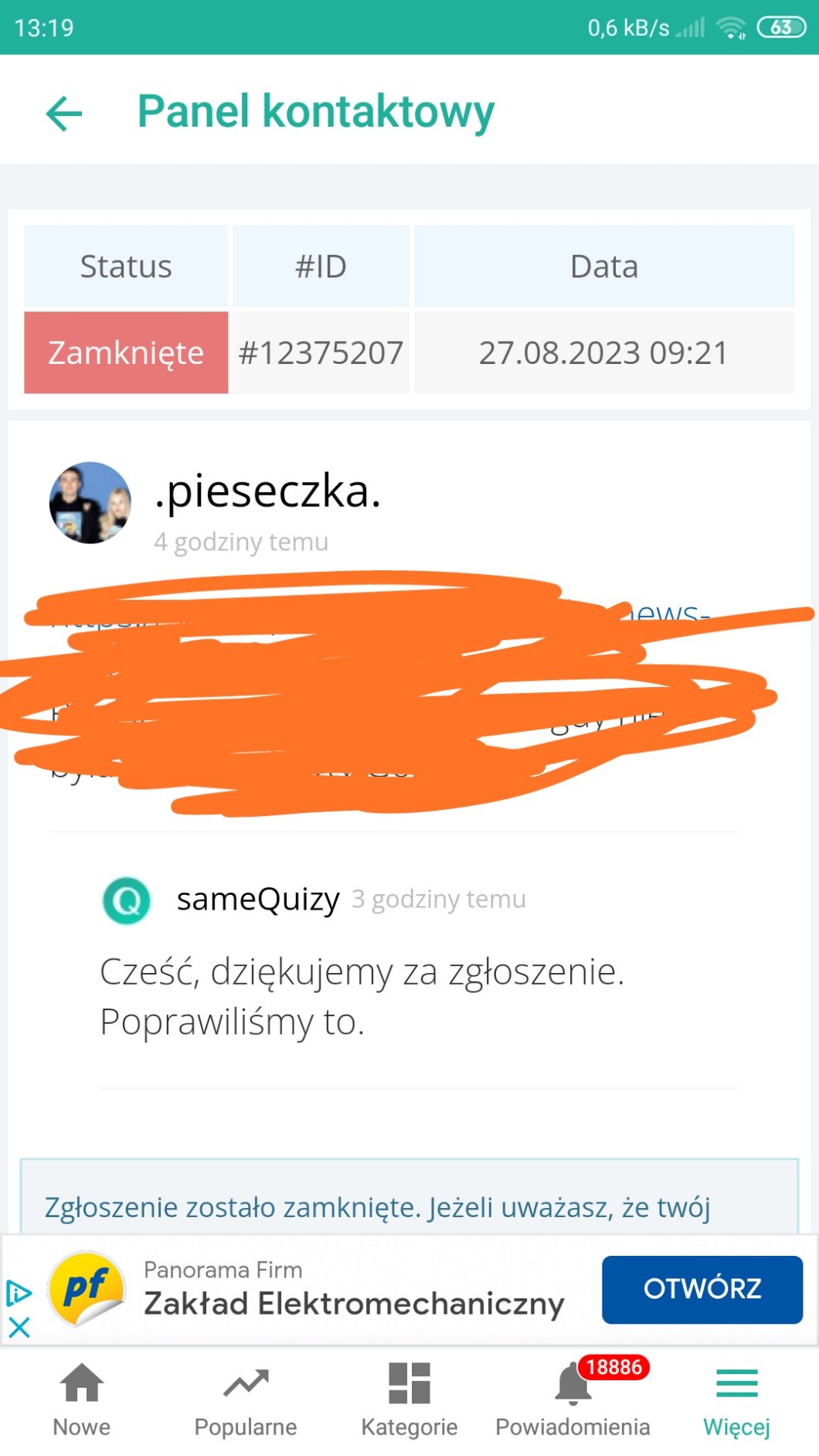Viewport: 819px width, 1456px height.
Task: Switch to the Popularne tab
Action: tap(245, 1399)
